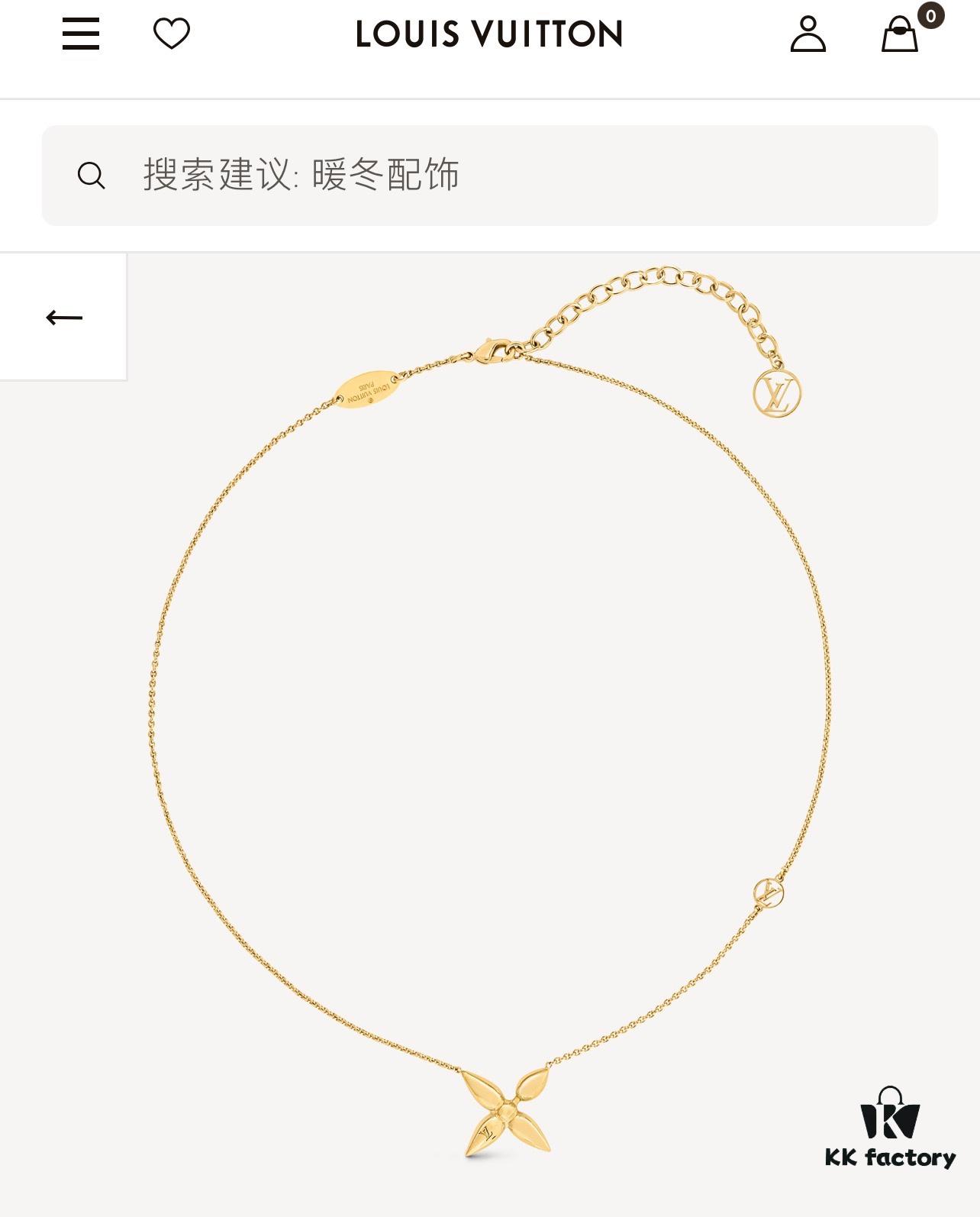
Task: Select search suggestion 暖冬配饰
Action: pos(389,175)
